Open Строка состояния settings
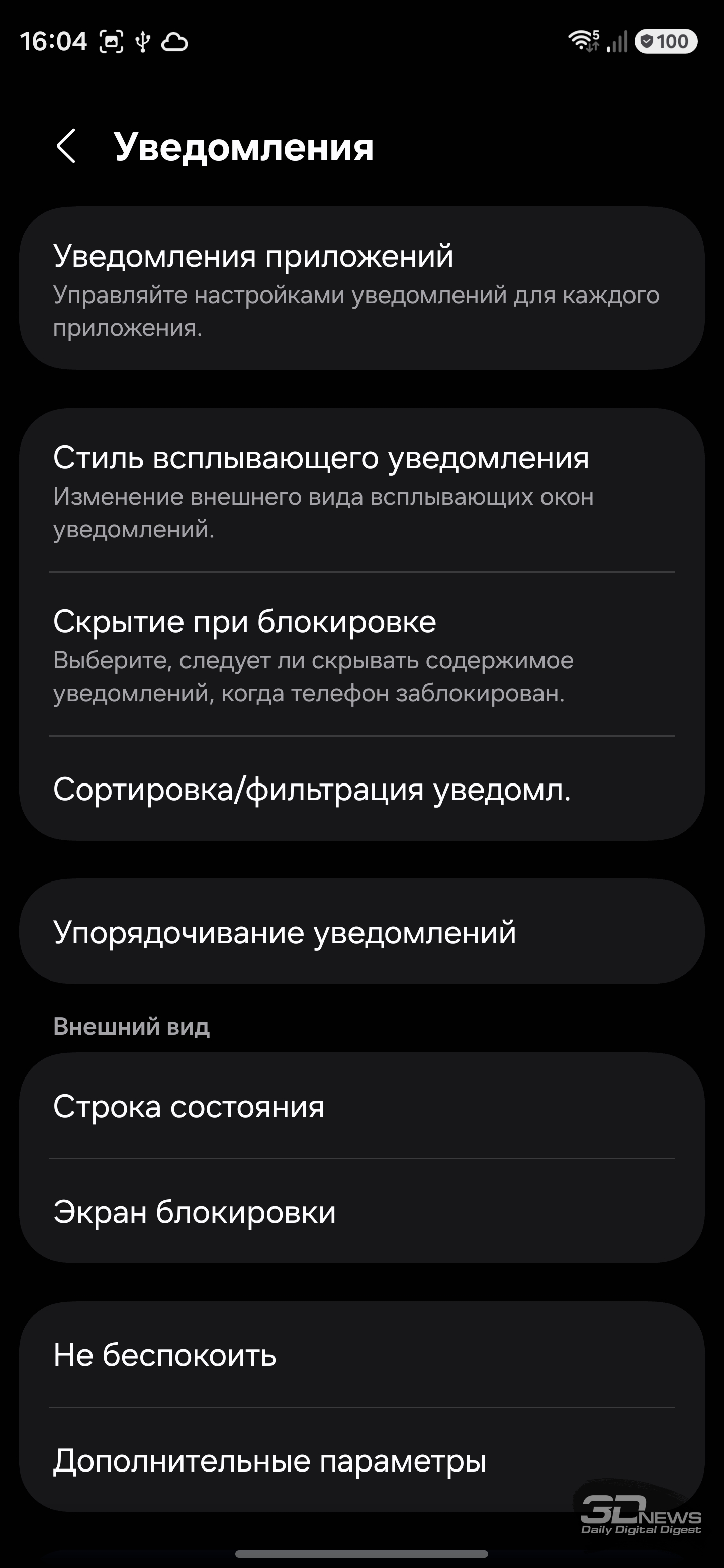 361,1106
